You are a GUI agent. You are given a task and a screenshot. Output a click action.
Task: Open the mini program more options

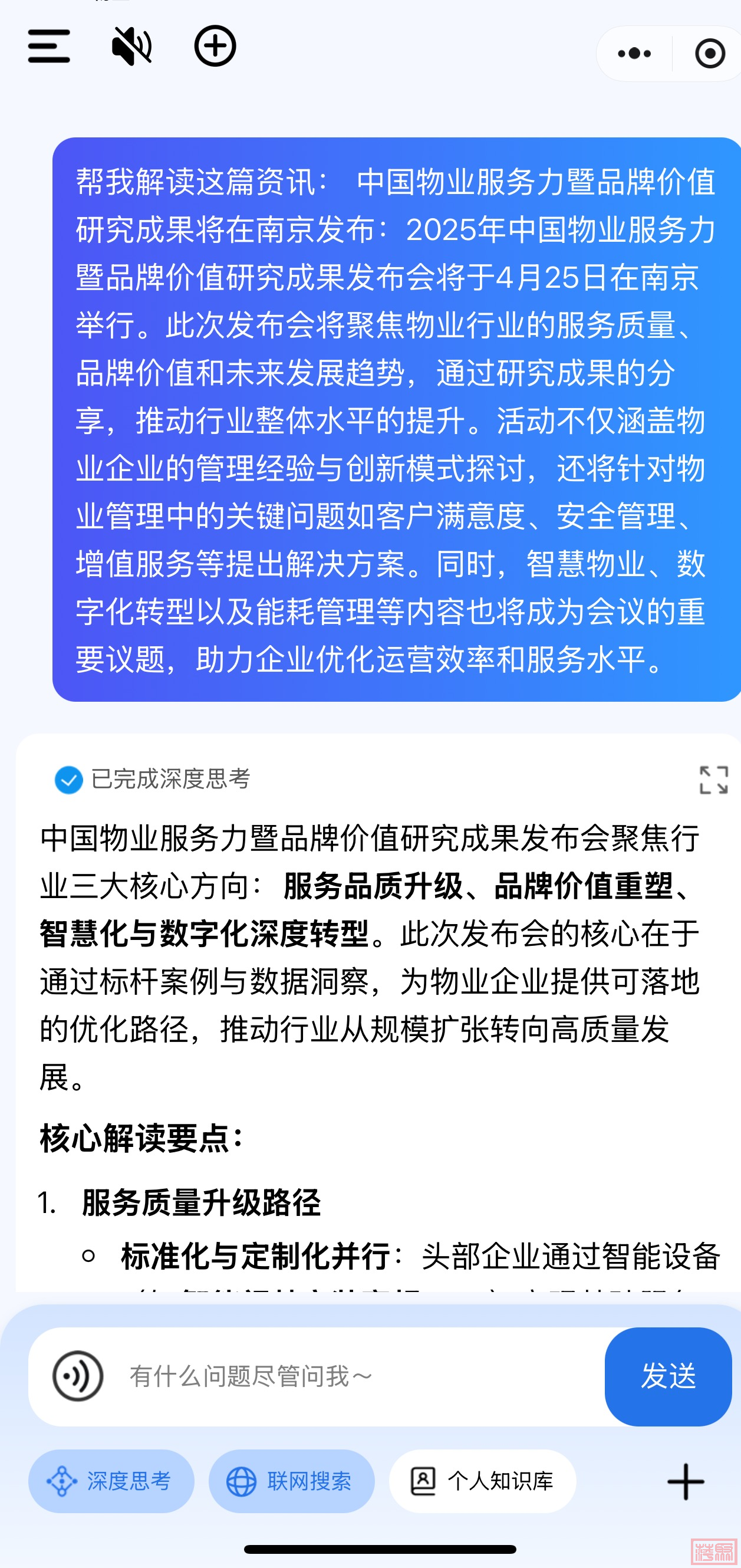pos(634,54)
